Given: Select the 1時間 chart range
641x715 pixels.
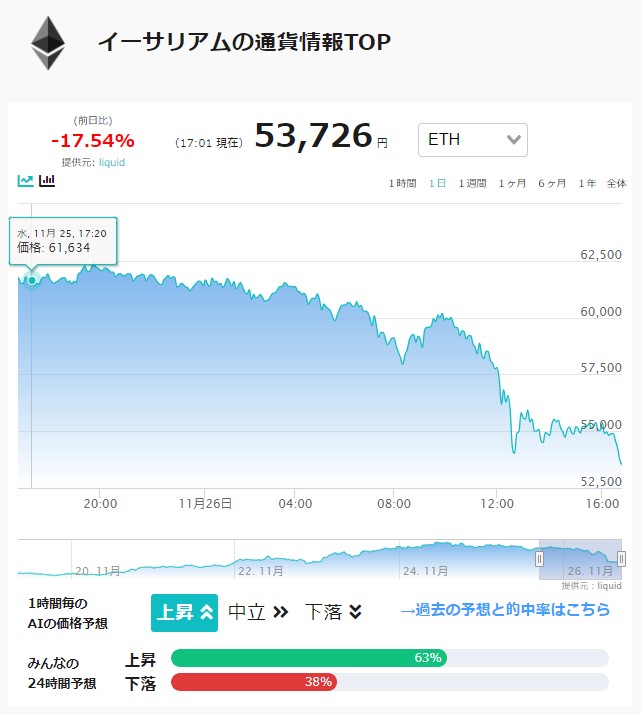Looking at the screenshot, I should [403, 183].
